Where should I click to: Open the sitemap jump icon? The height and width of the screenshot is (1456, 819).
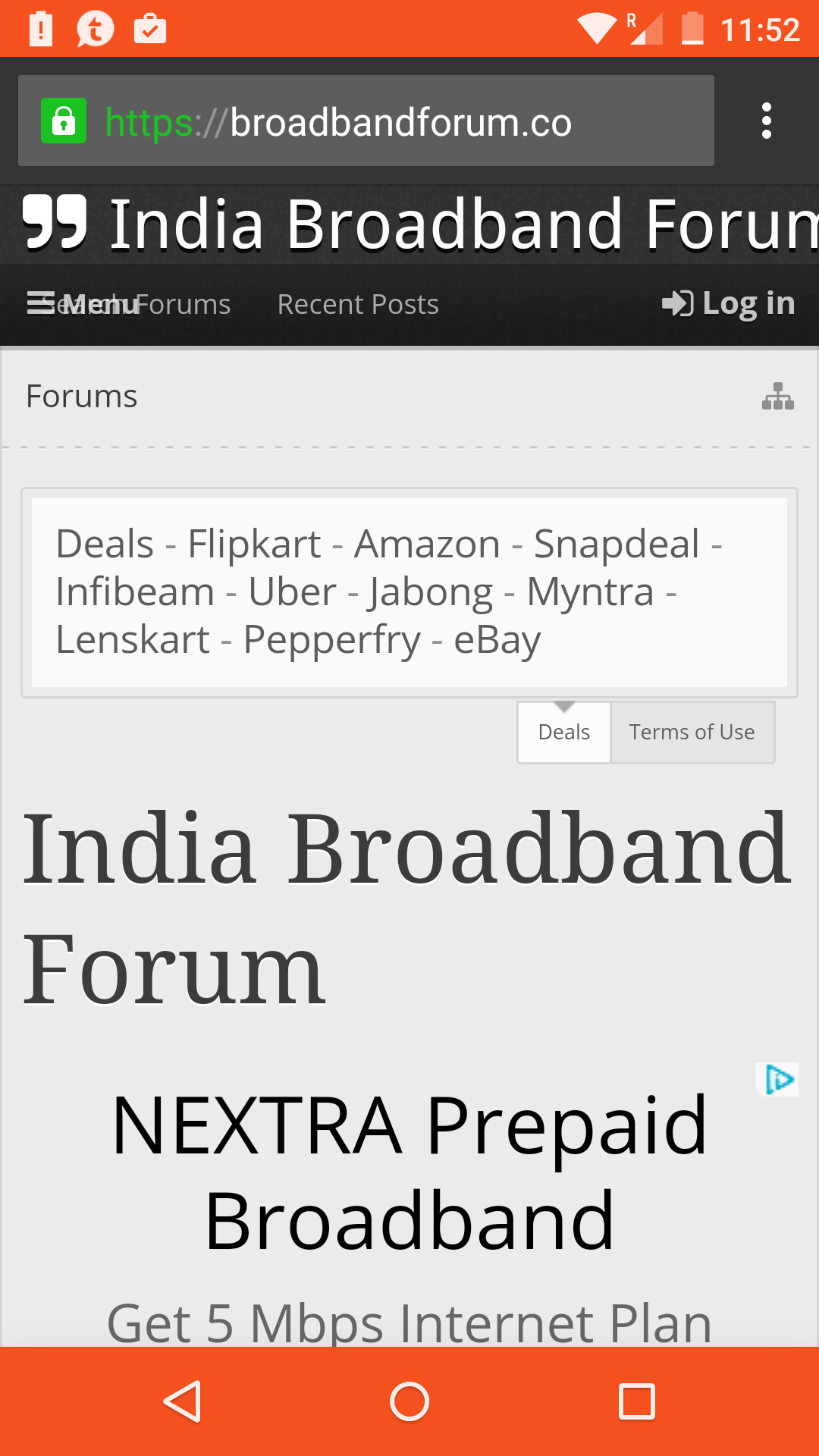777,397
